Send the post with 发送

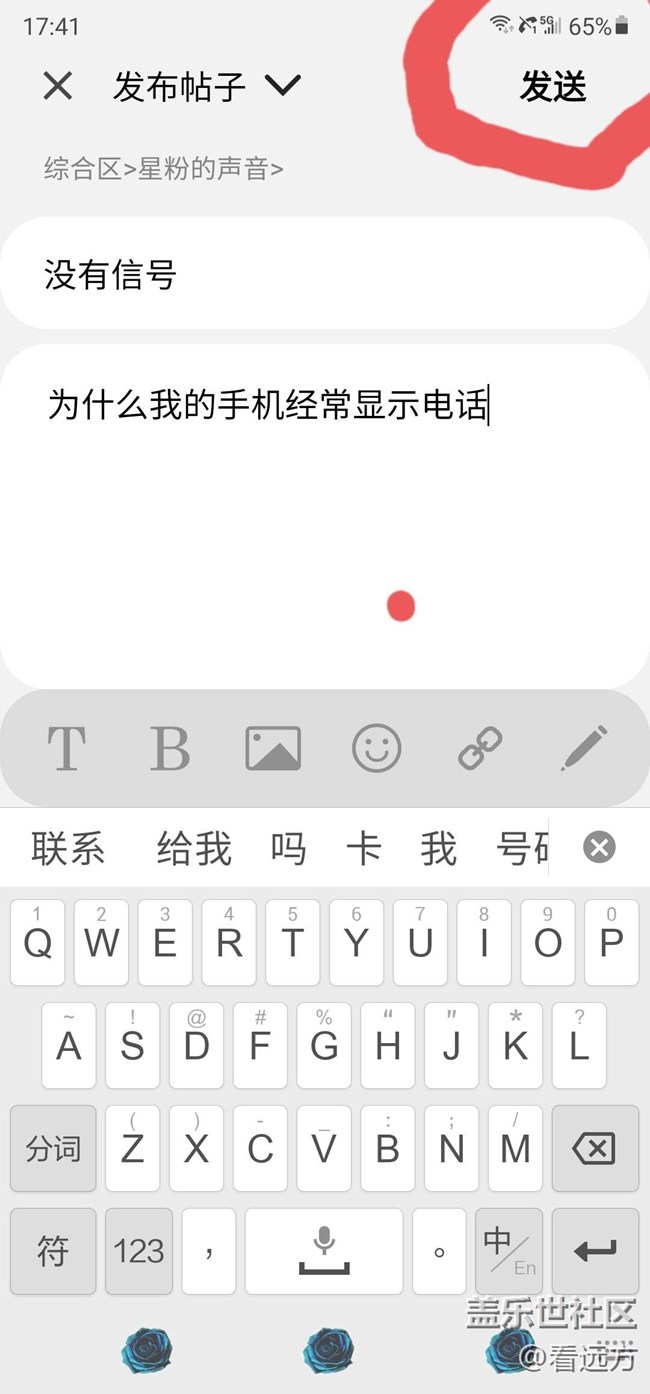coord(553,87)
